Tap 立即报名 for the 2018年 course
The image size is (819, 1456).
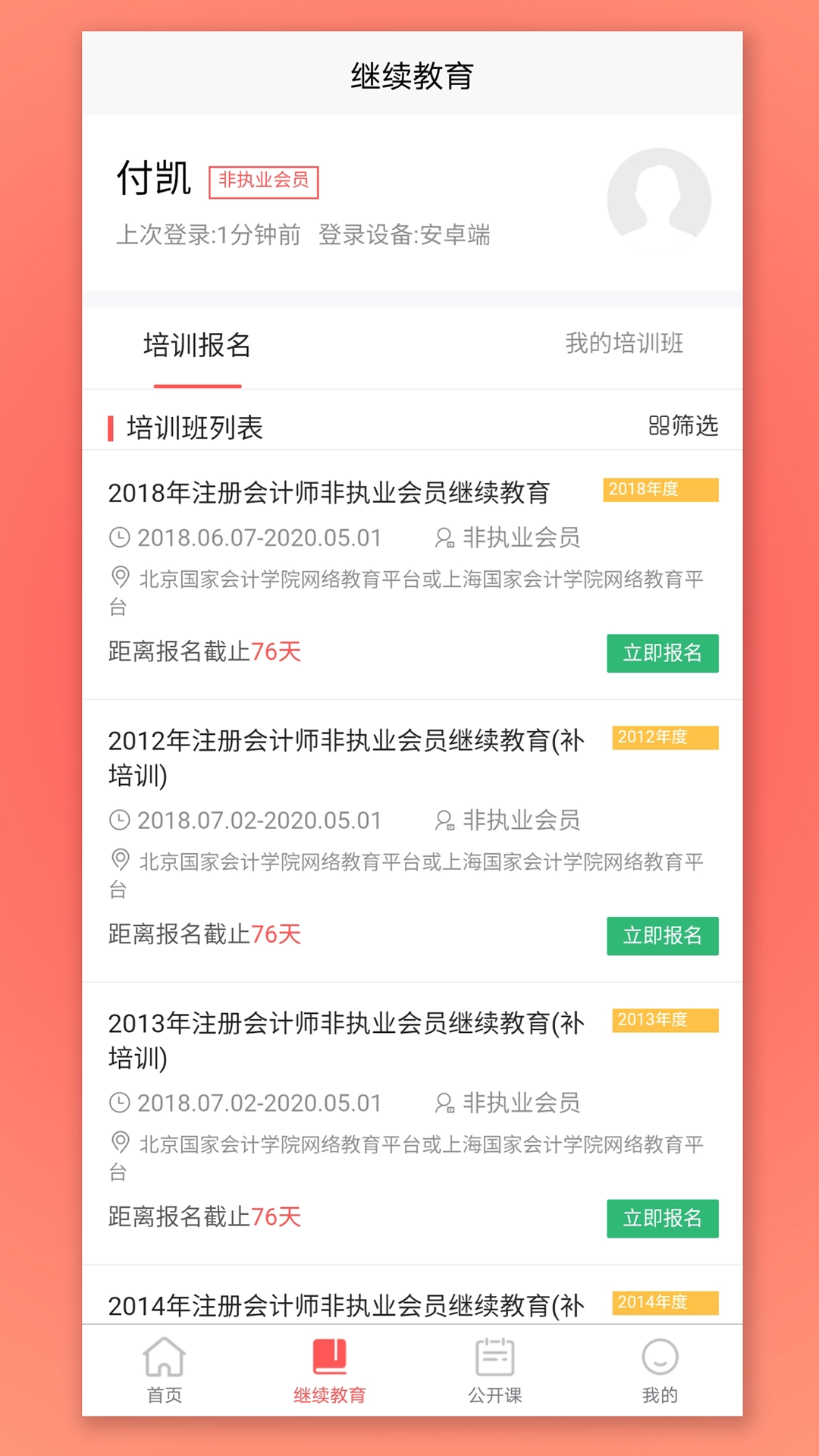coord(662,653)
